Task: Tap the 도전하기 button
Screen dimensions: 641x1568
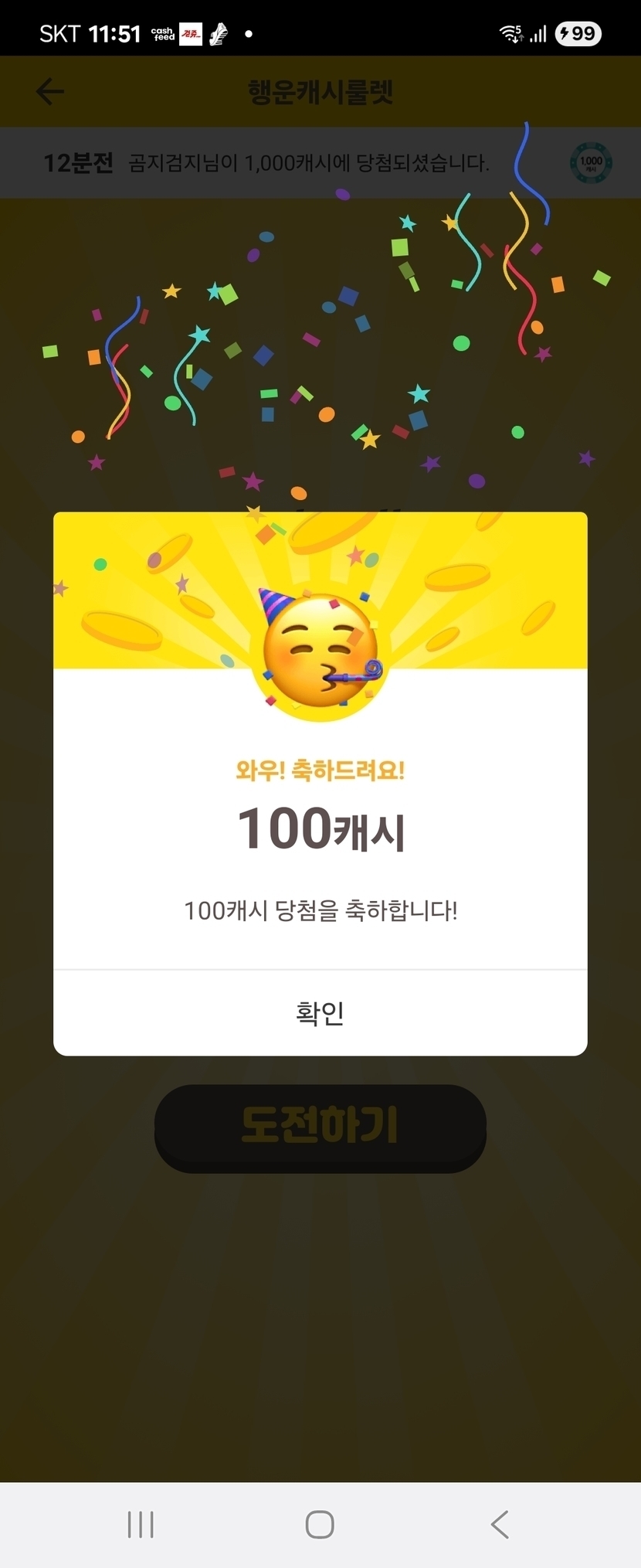Action: [320, 1126]
